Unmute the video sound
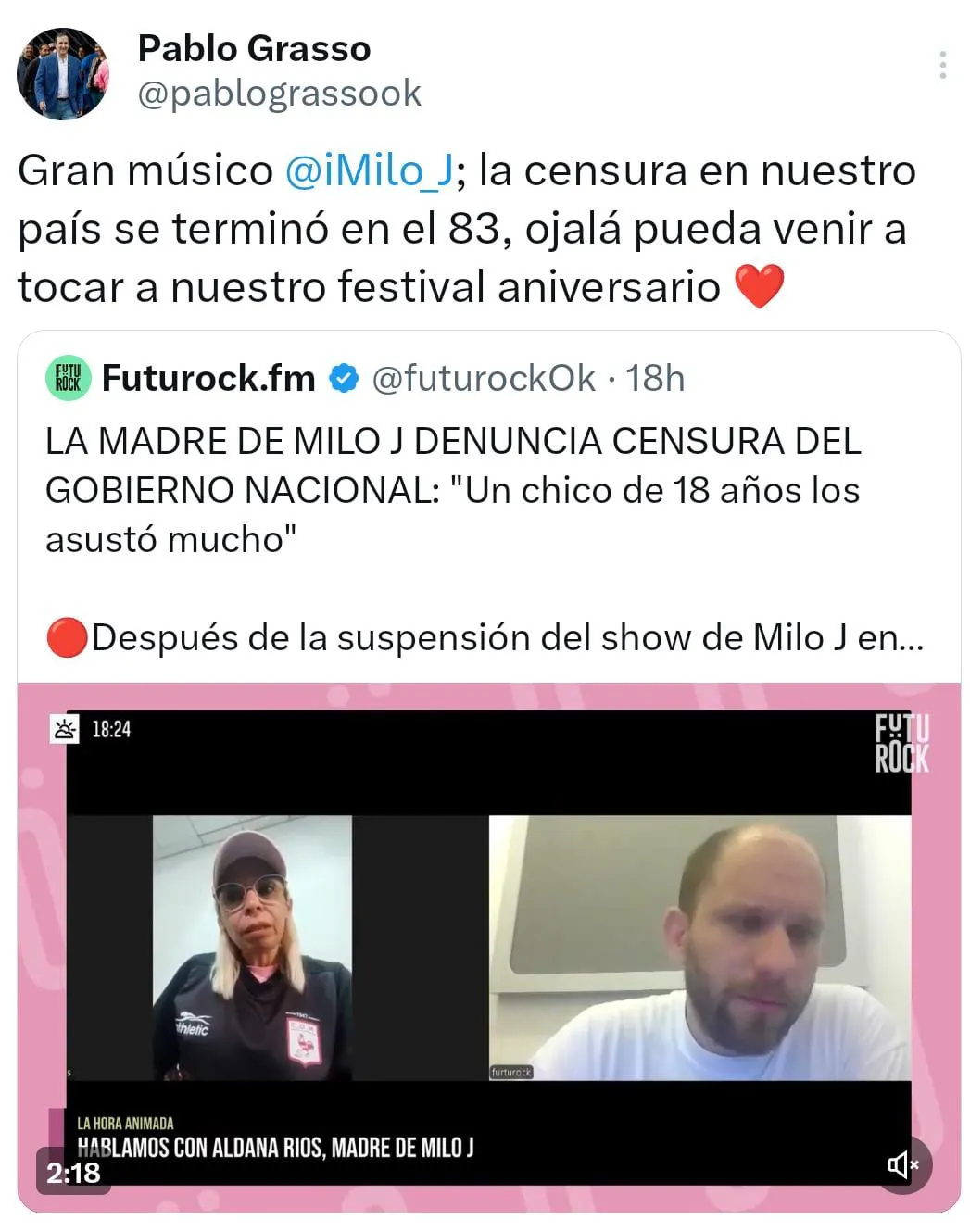 pos(901,1164)
